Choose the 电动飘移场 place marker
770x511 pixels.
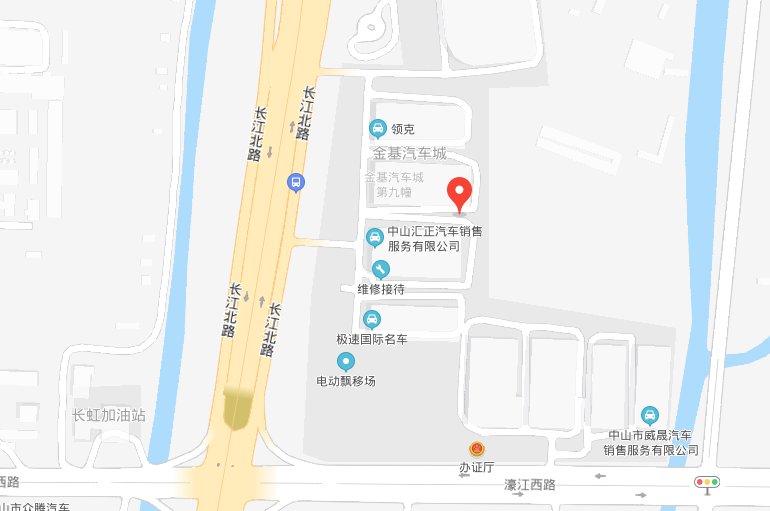[x=346, y=362]
